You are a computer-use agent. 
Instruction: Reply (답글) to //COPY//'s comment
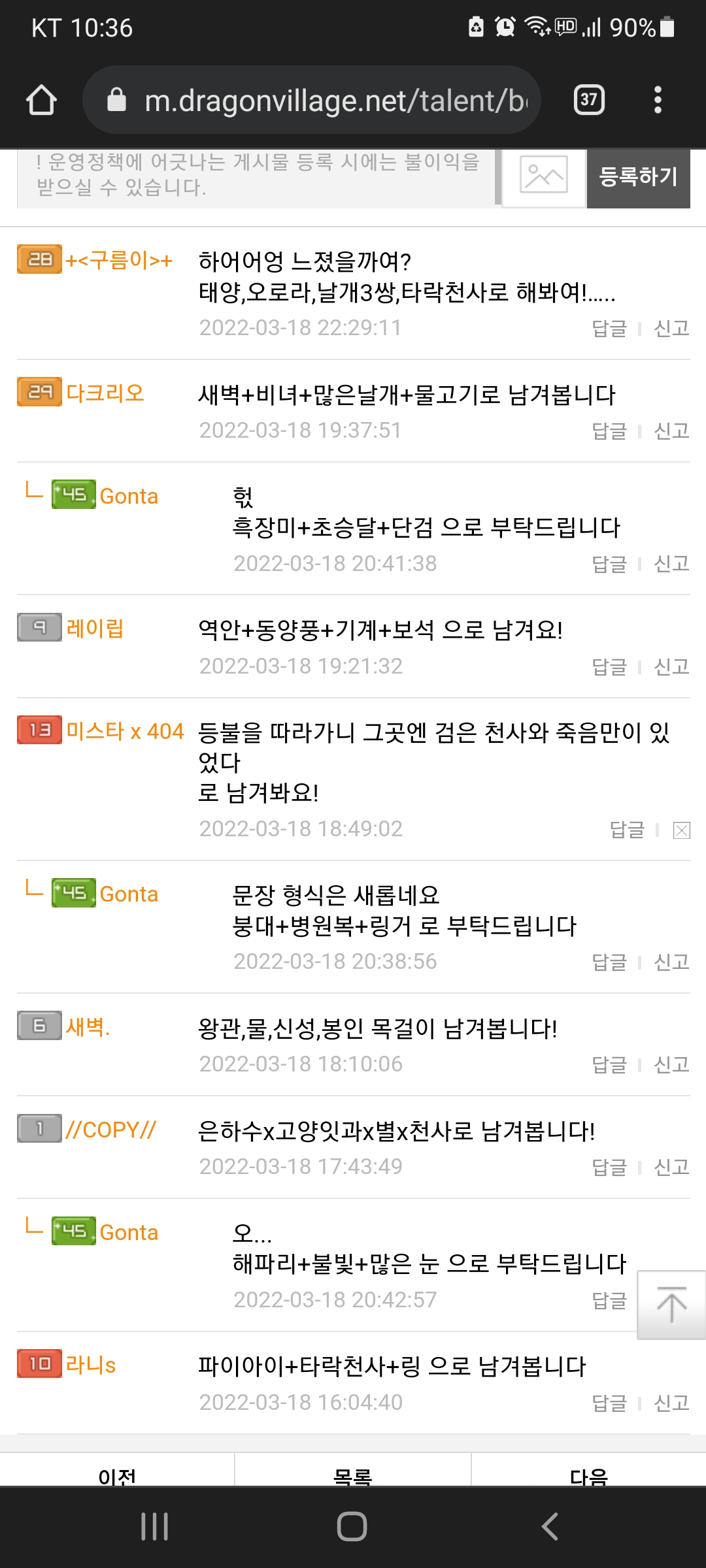(609, 1167)
